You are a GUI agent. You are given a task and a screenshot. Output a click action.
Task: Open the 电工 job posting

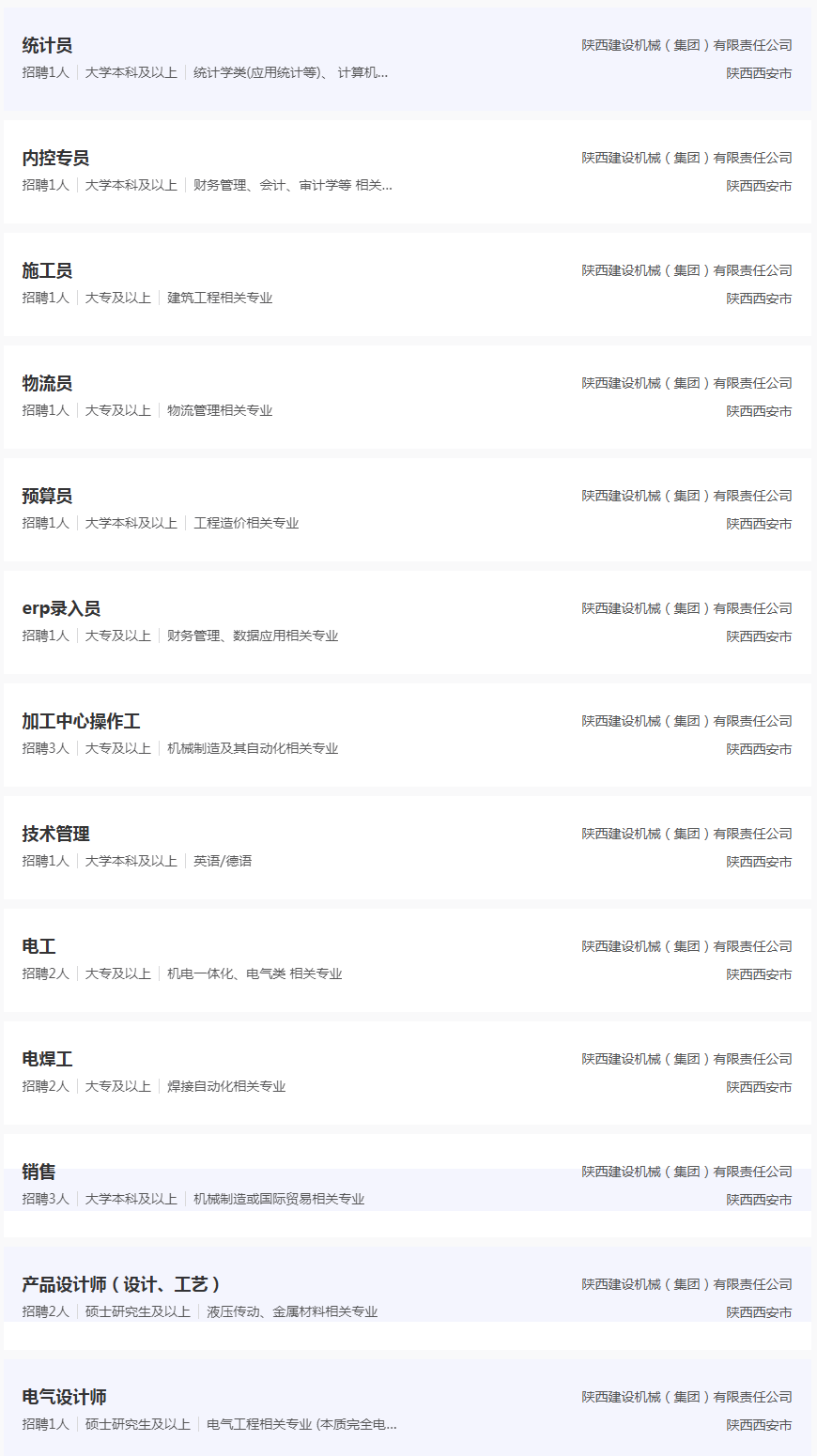(39, 946)
